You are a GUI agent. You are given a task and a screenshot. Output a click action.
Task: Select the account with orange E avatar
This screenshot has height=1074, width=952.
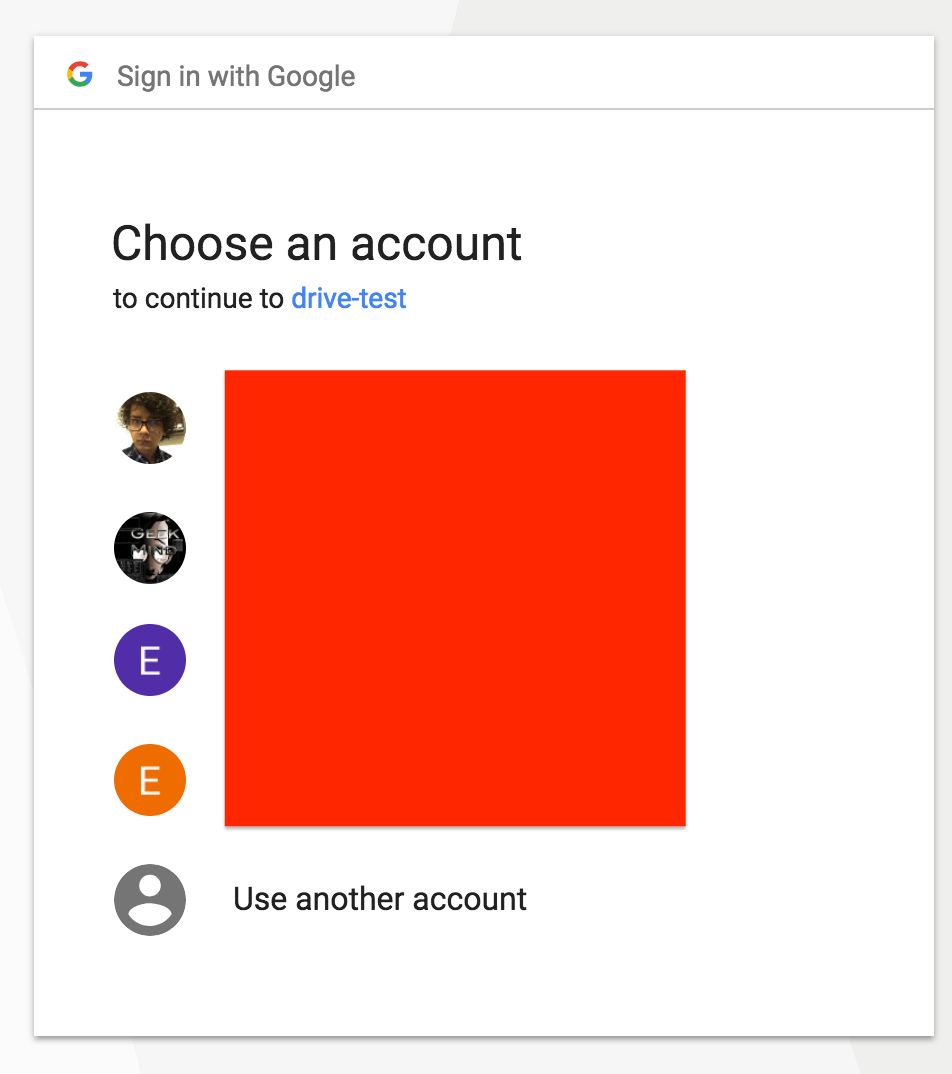coord(150,780)
